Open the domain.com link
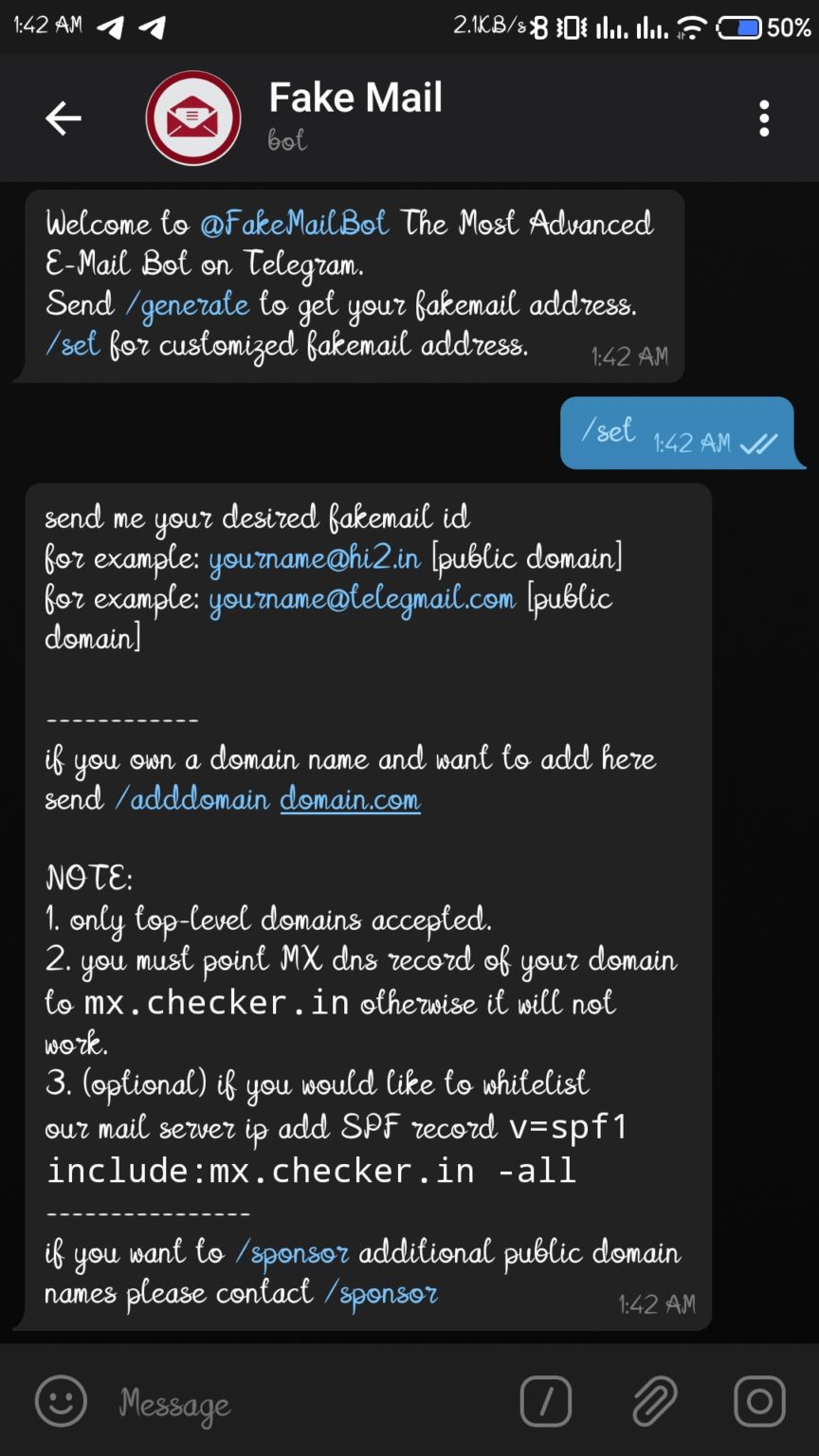This screenshot has height=1456, width=819. point(350,799)
